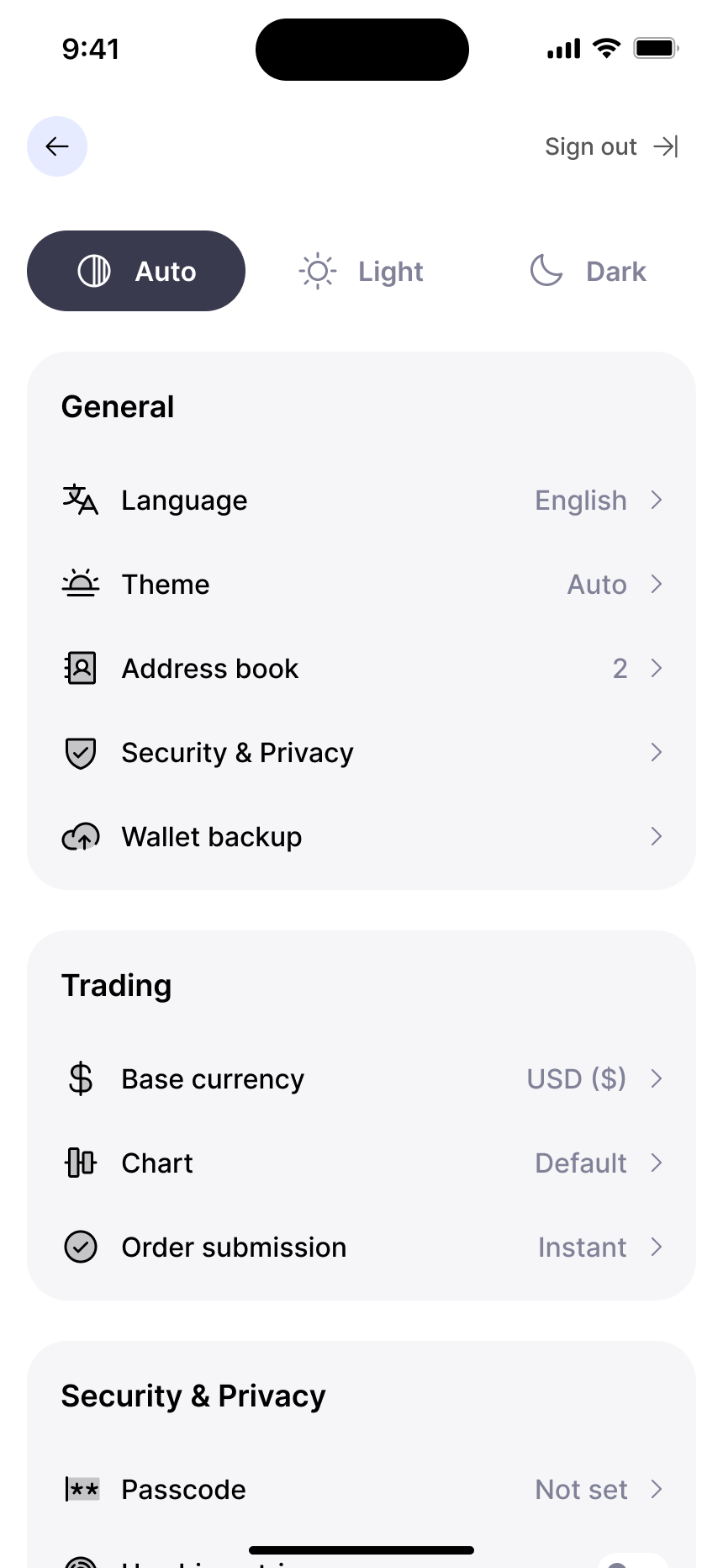723x1568 pixels.
Task: Switch to Dark mode
Action: click(x=588, y=271)
